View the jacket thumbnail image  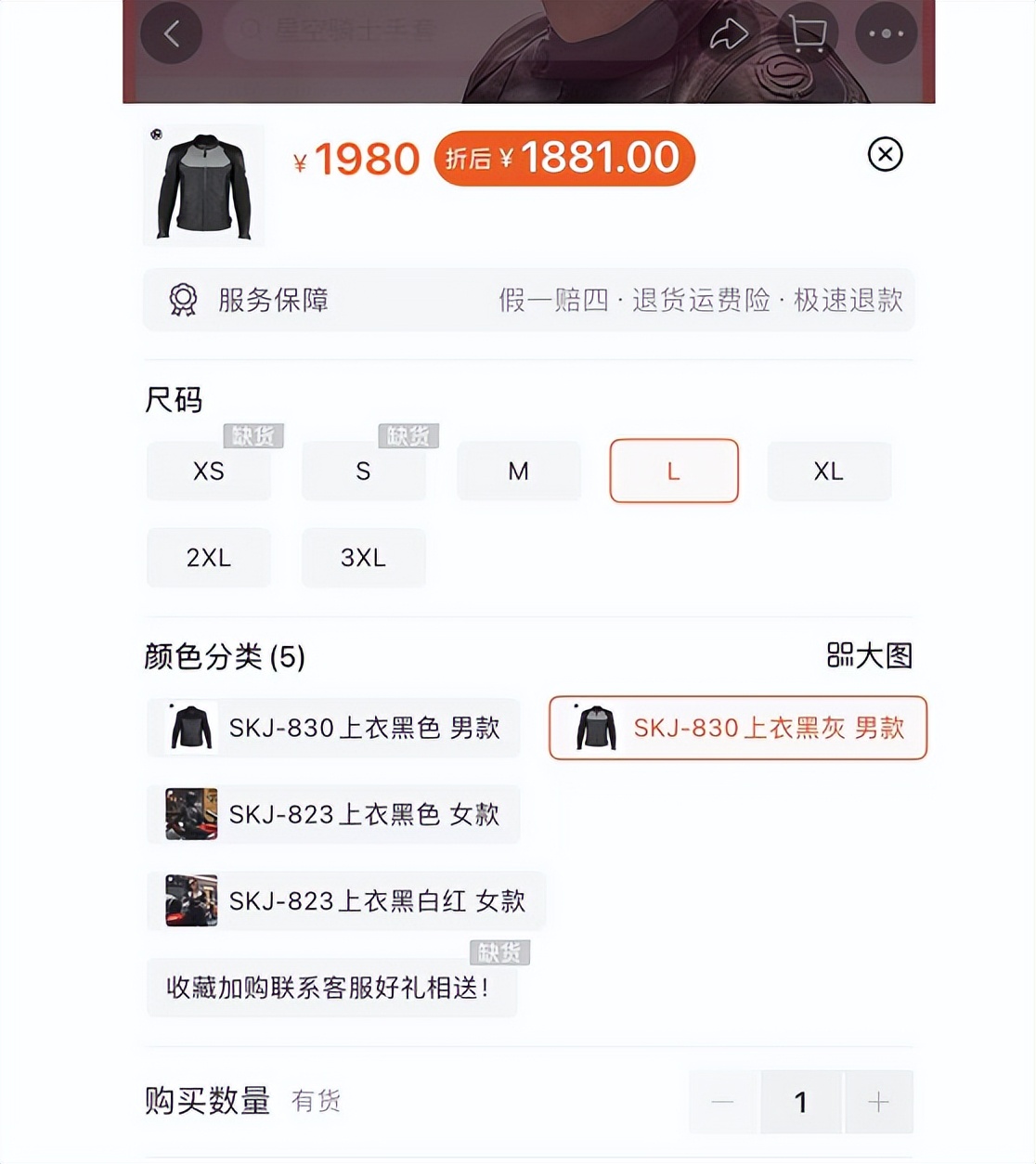pos(204,186)
